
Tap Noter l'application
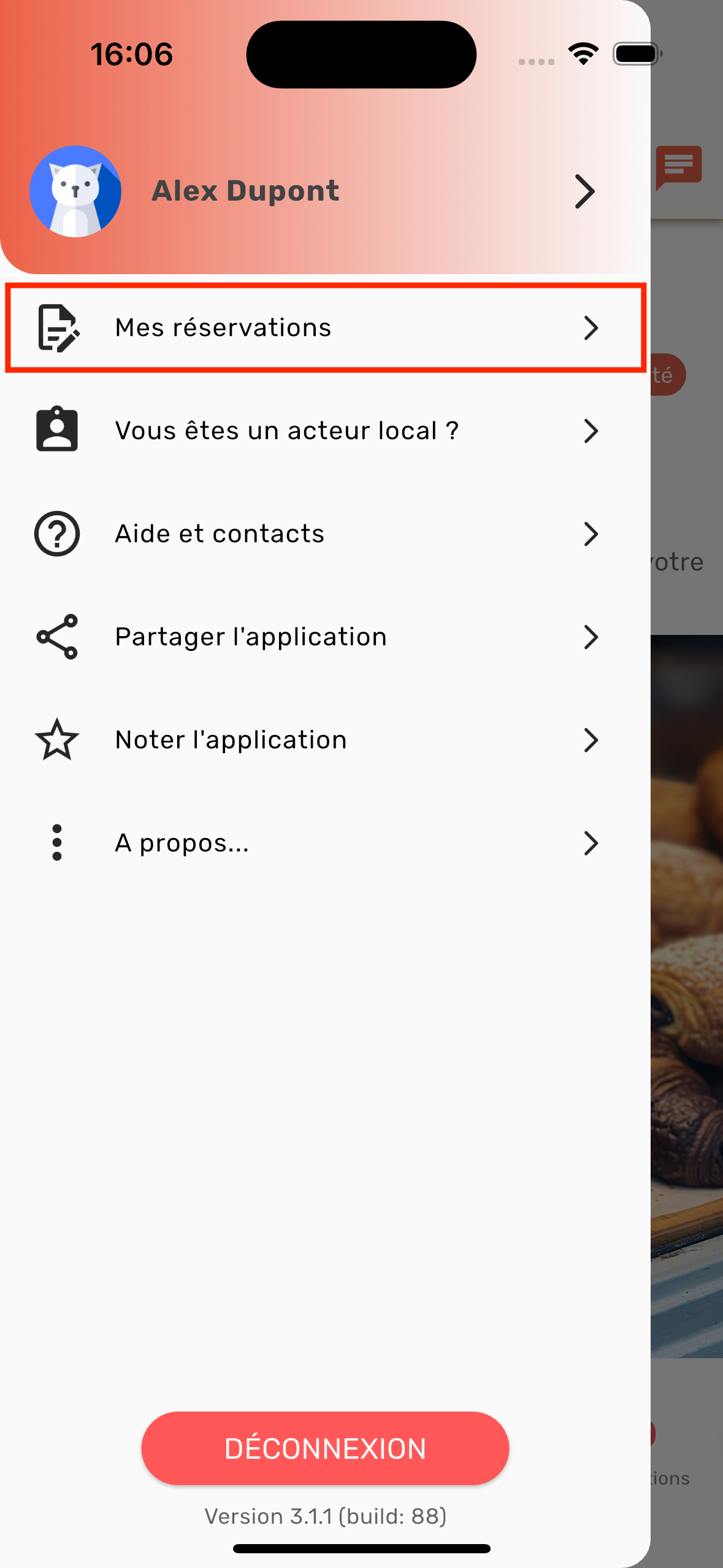[x=325, y=740]
